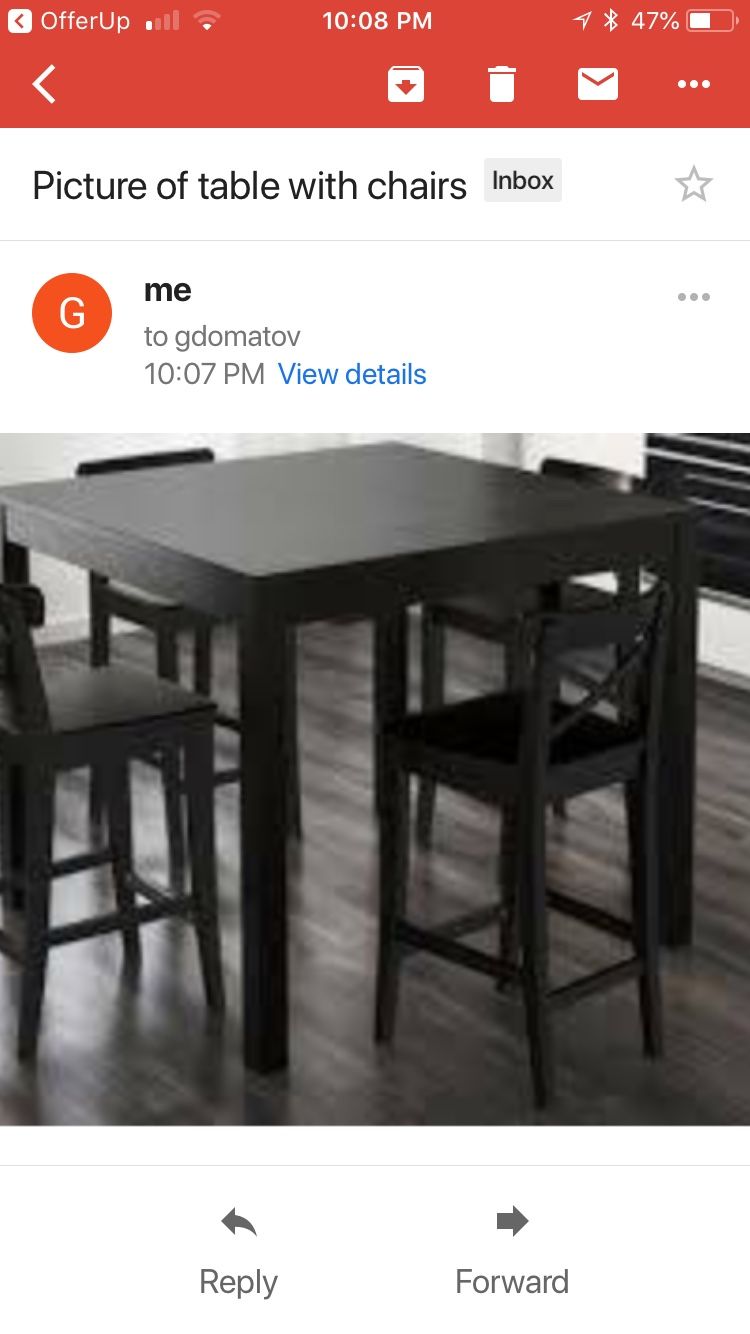Star this email conversation
The height and width of the screenshot is (1334, 750).
coord(693,185)
